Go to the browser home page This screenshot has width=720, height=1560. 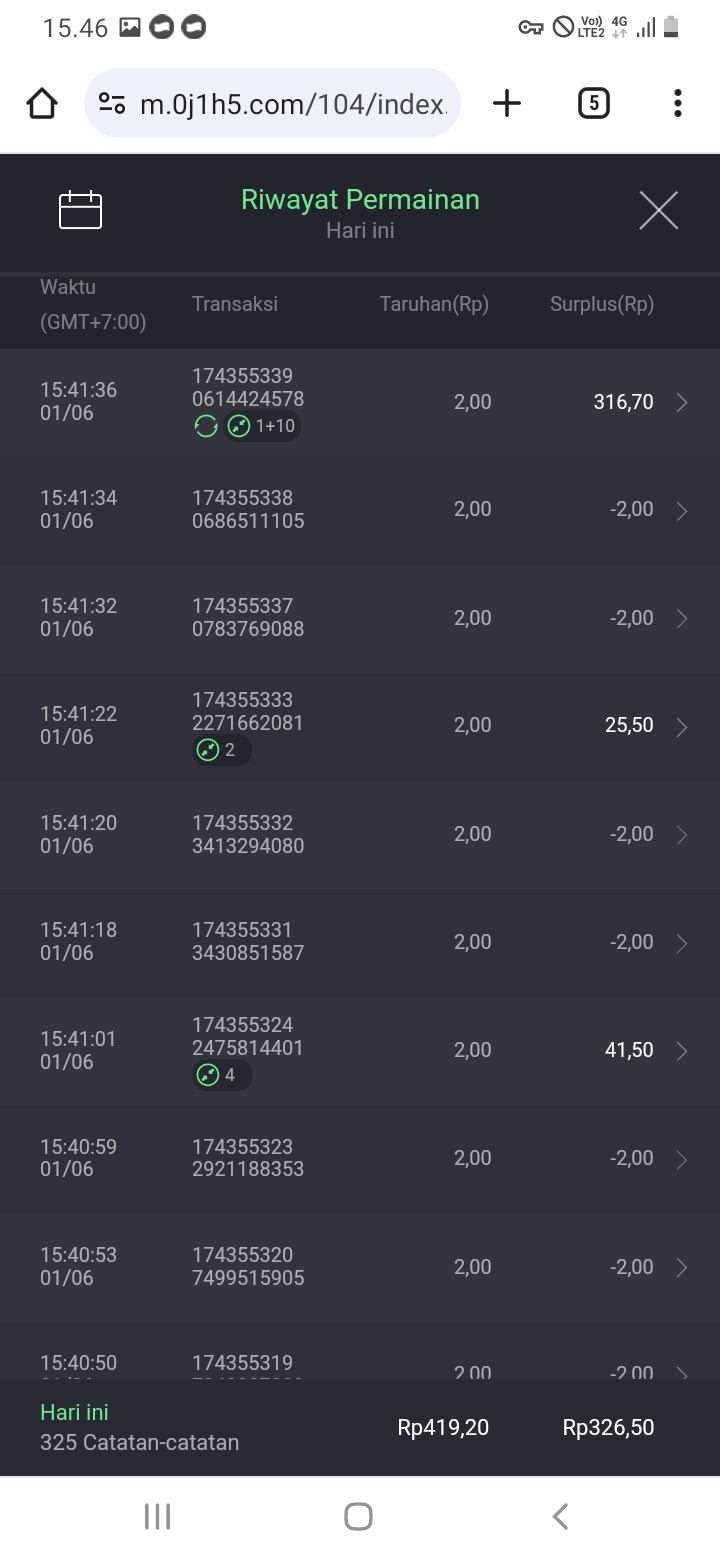42,103
